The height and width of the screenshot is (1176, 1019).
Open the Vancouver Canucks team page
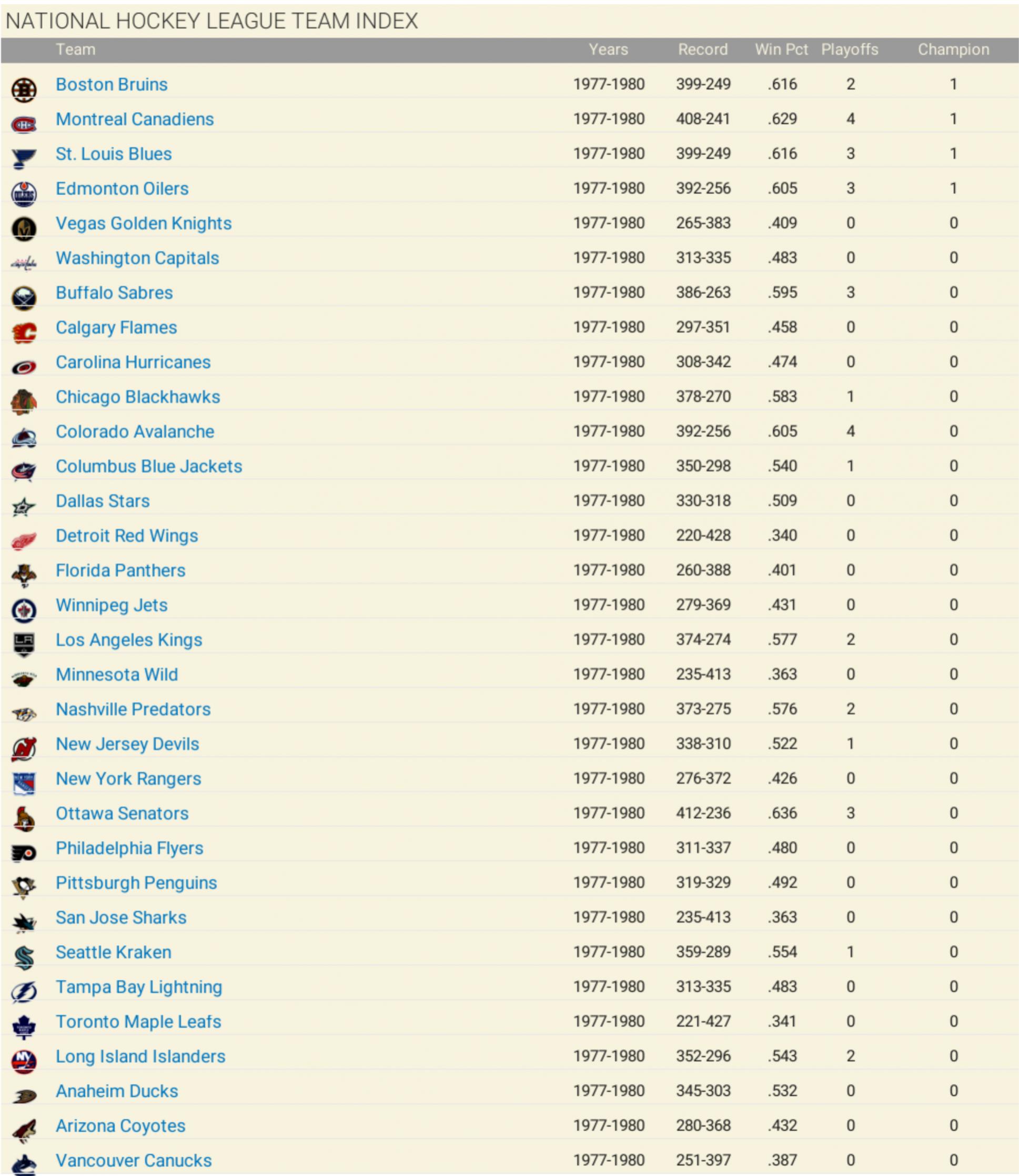pyautogui.click(x=134, y=1160)
